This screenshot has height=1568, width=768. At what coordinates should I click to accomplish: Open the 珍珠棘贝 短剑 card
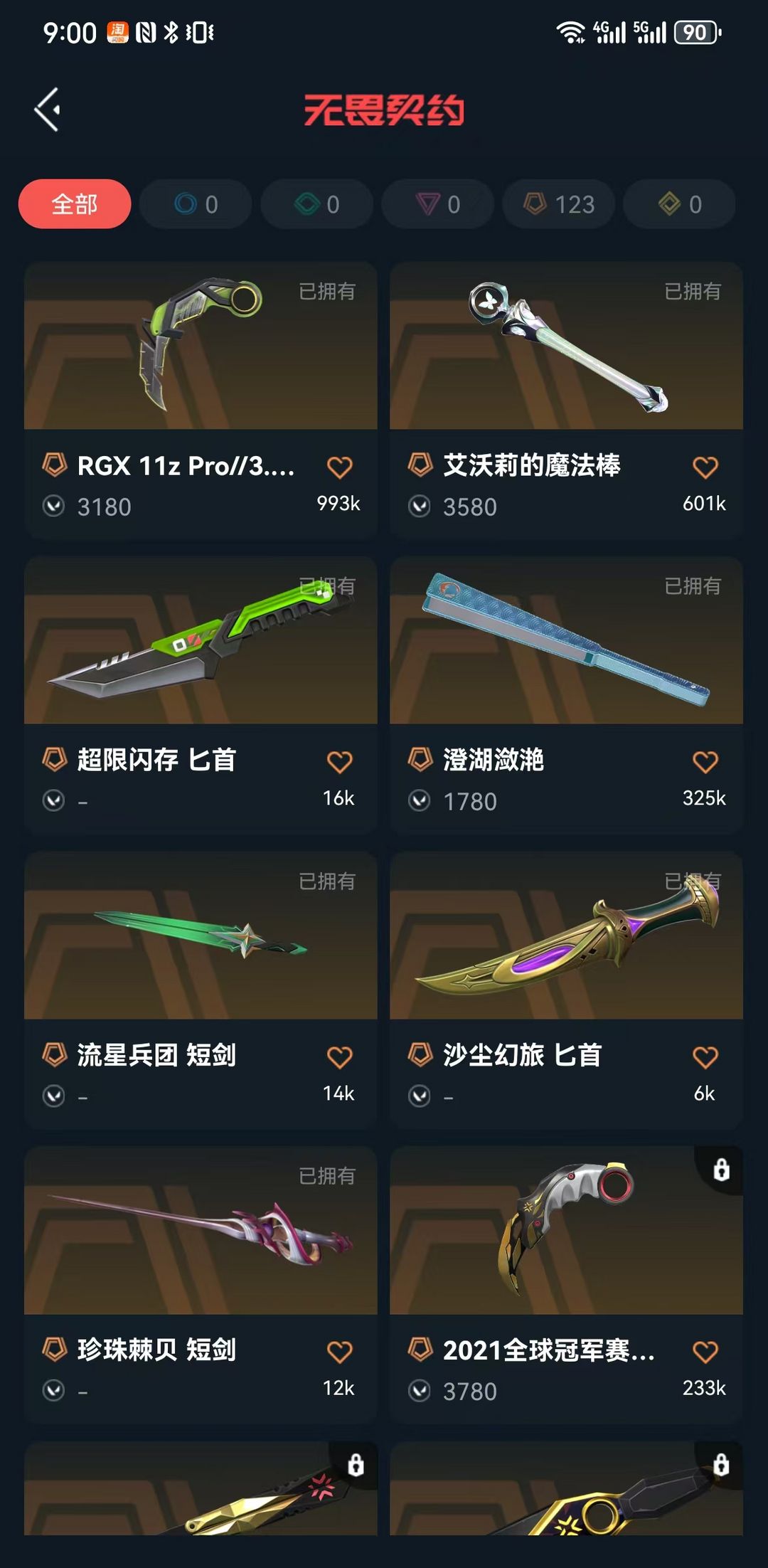201,1285
